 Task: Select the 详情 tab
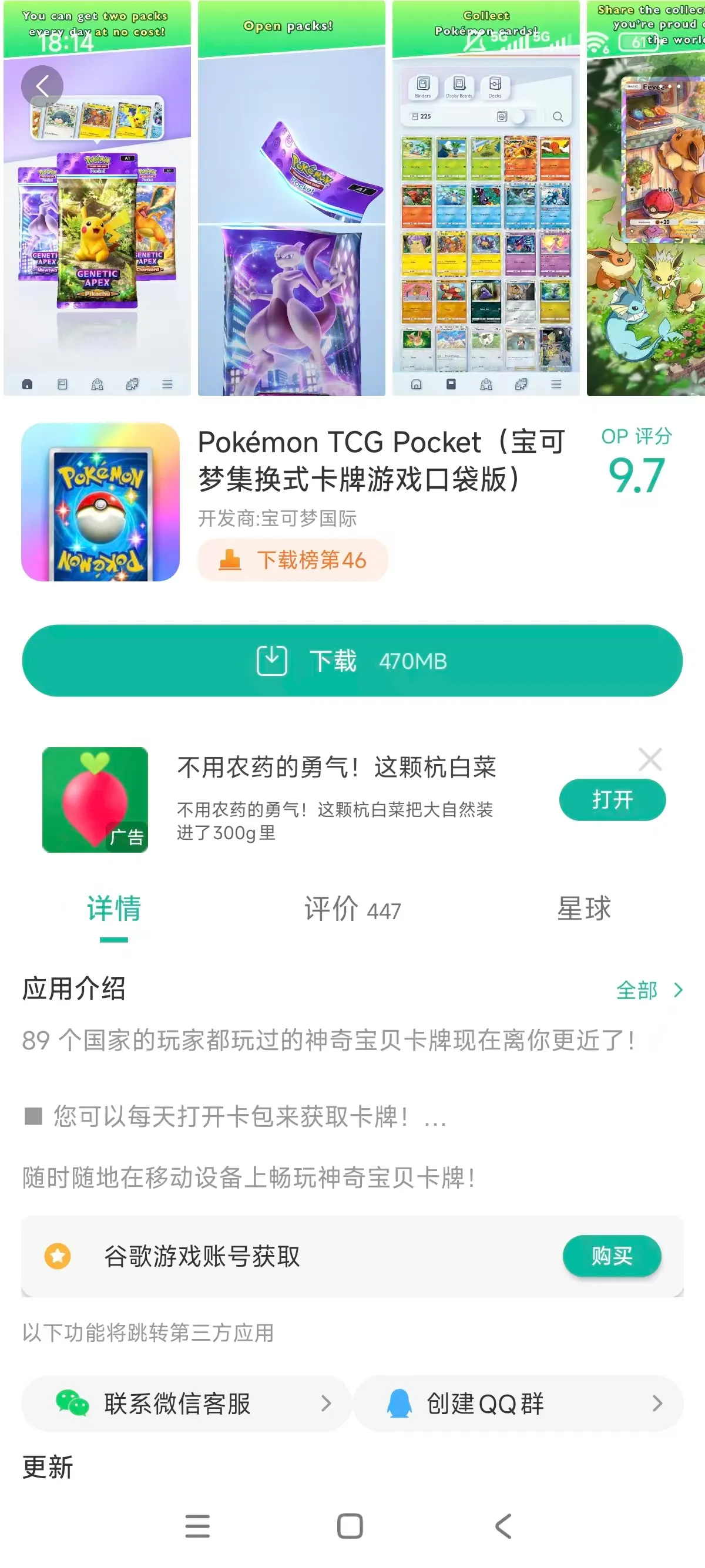[x=114, y=910]
